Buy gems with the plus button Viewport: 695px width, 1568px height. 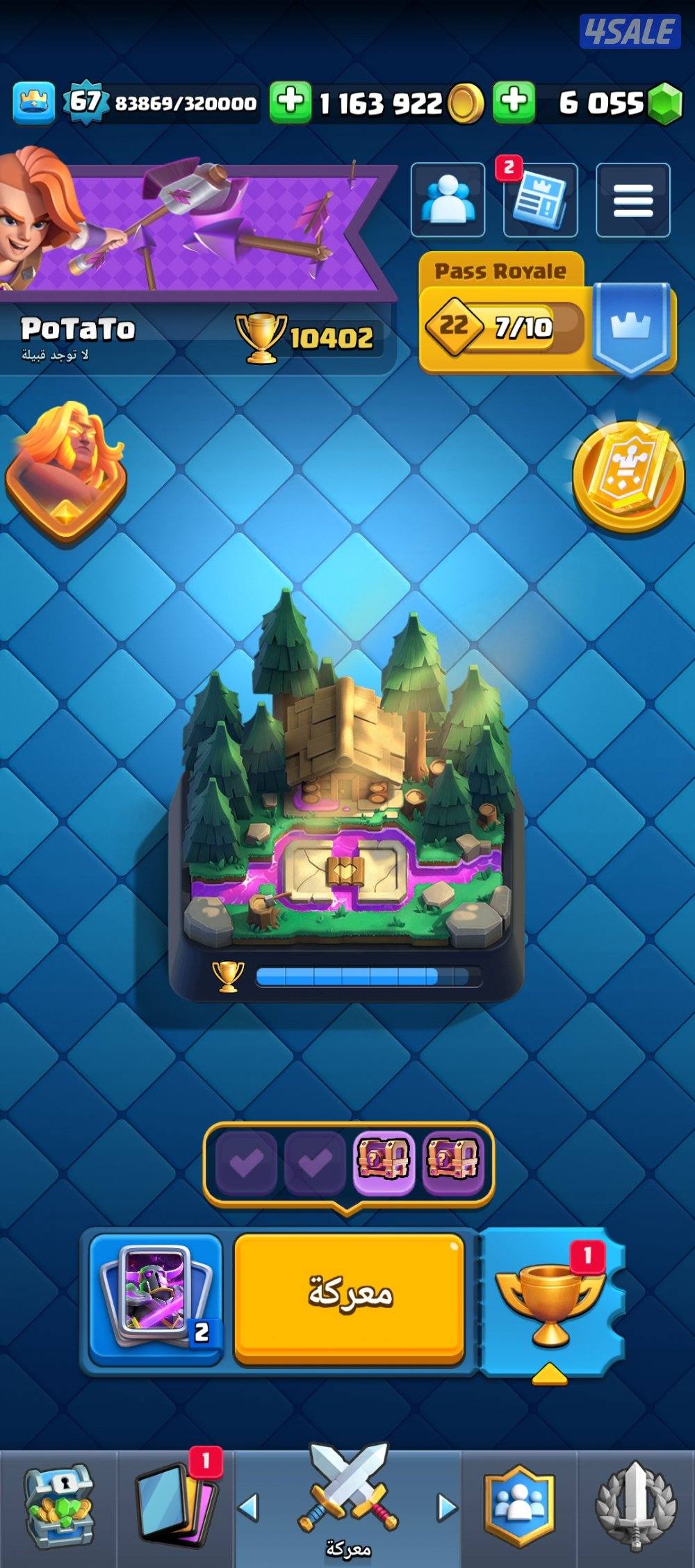tap(514, 102)
